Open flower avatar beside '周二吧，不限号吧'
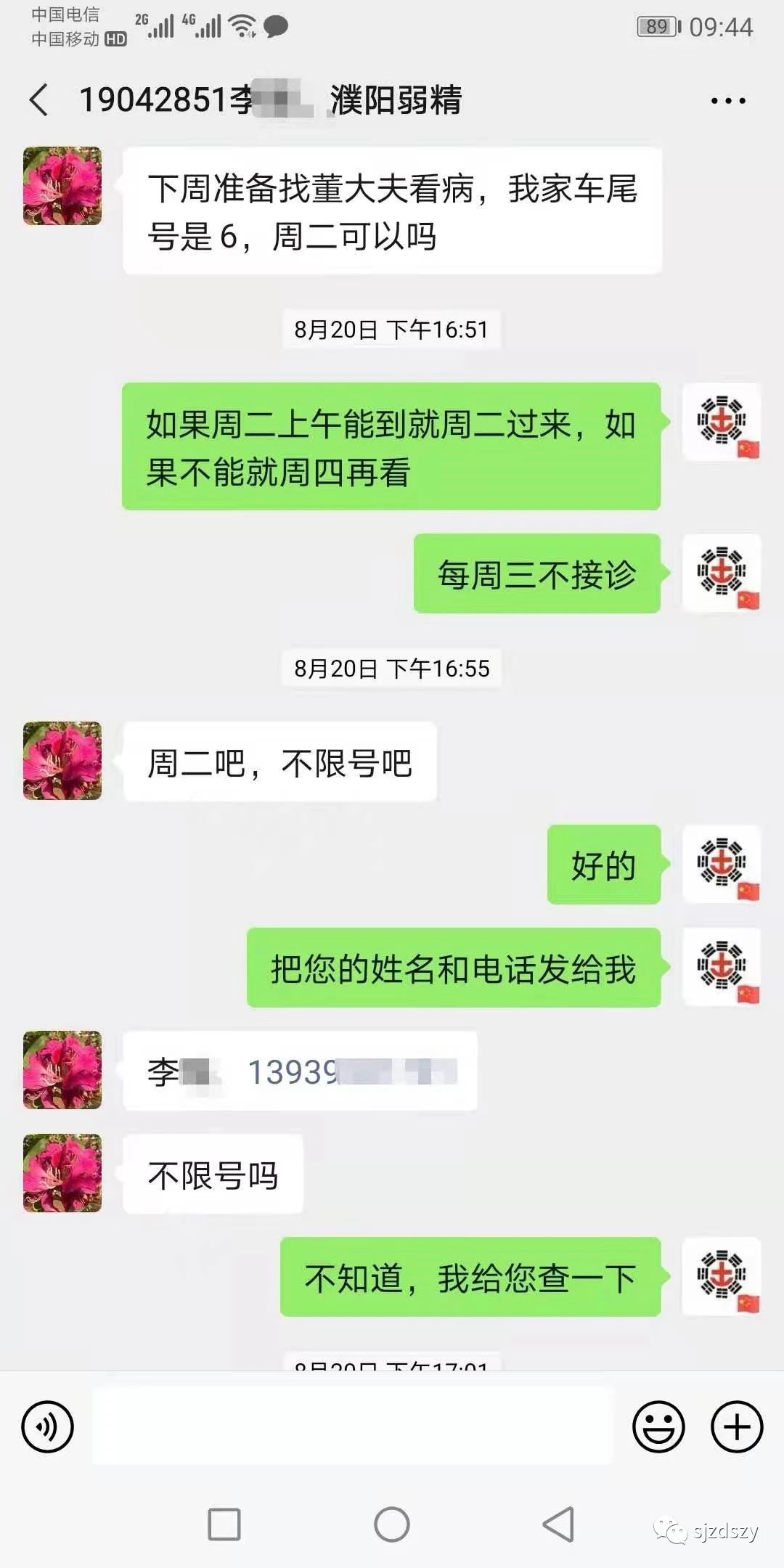The width and height of the screenshot is (784, 1568). point(62,761)
